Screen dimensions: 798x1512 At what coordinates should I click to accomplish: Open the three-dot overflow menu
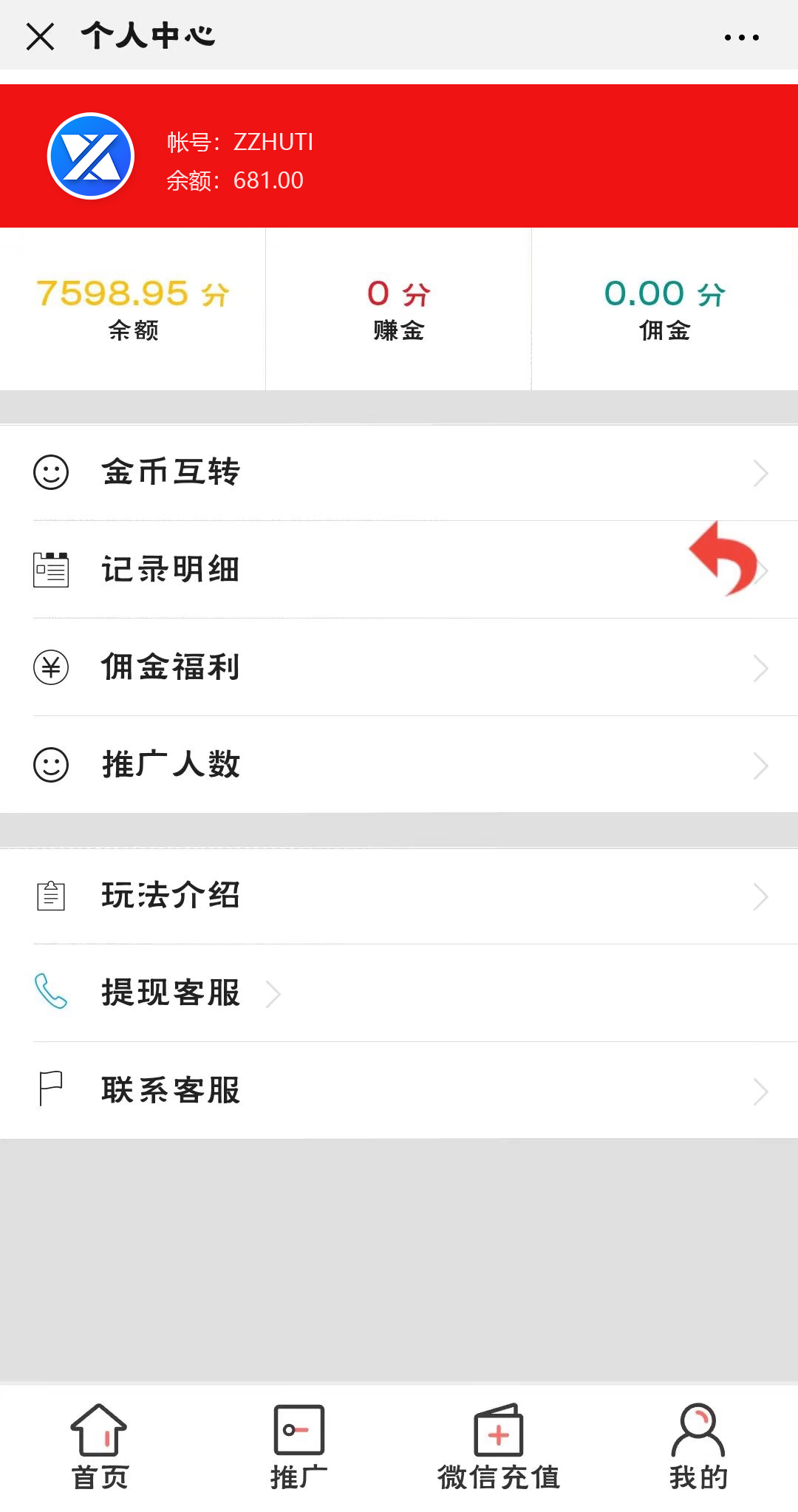[741, 37]
